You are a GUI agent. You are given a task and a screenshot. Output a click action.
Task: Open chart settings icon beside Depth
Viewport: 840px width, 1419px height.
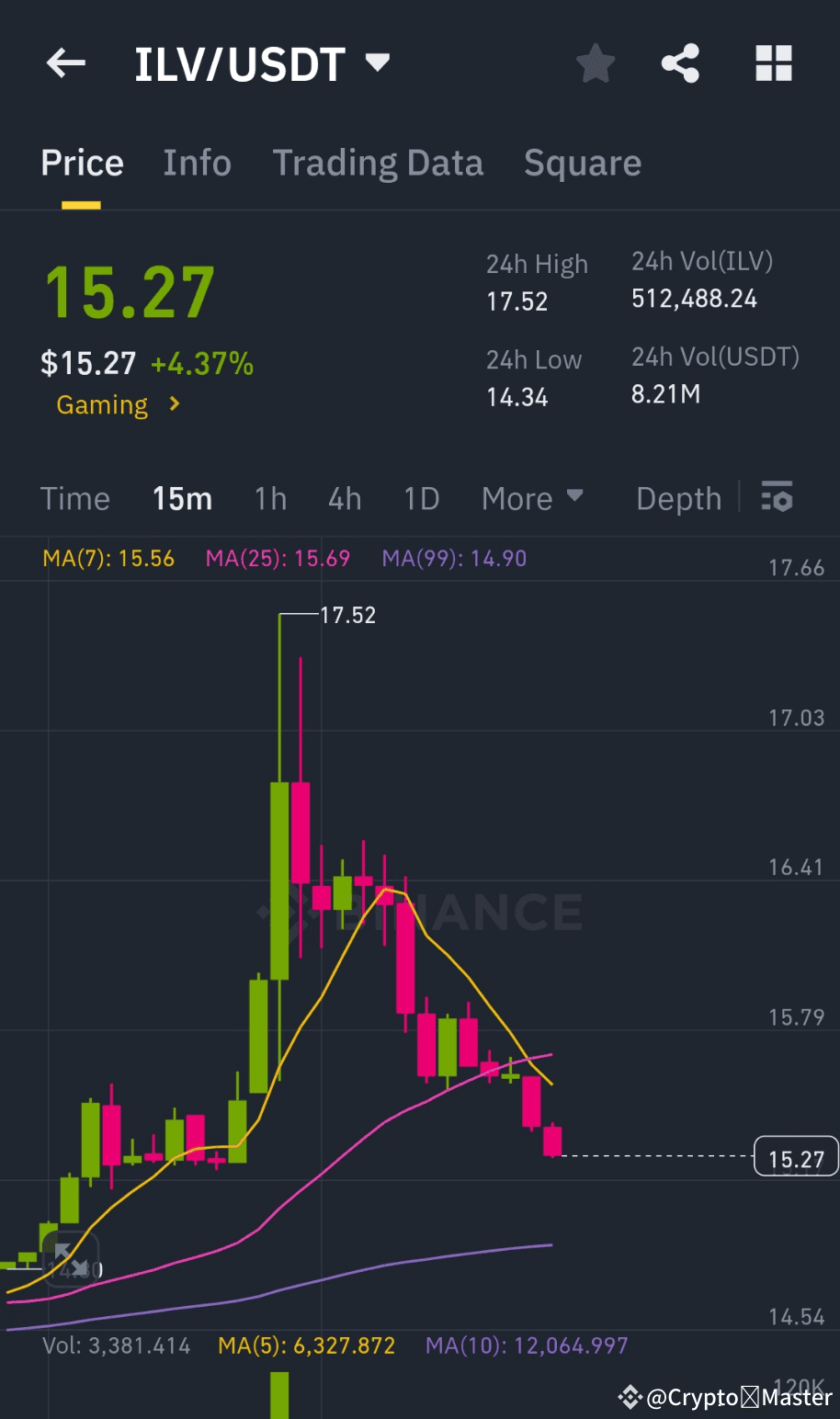777,497
